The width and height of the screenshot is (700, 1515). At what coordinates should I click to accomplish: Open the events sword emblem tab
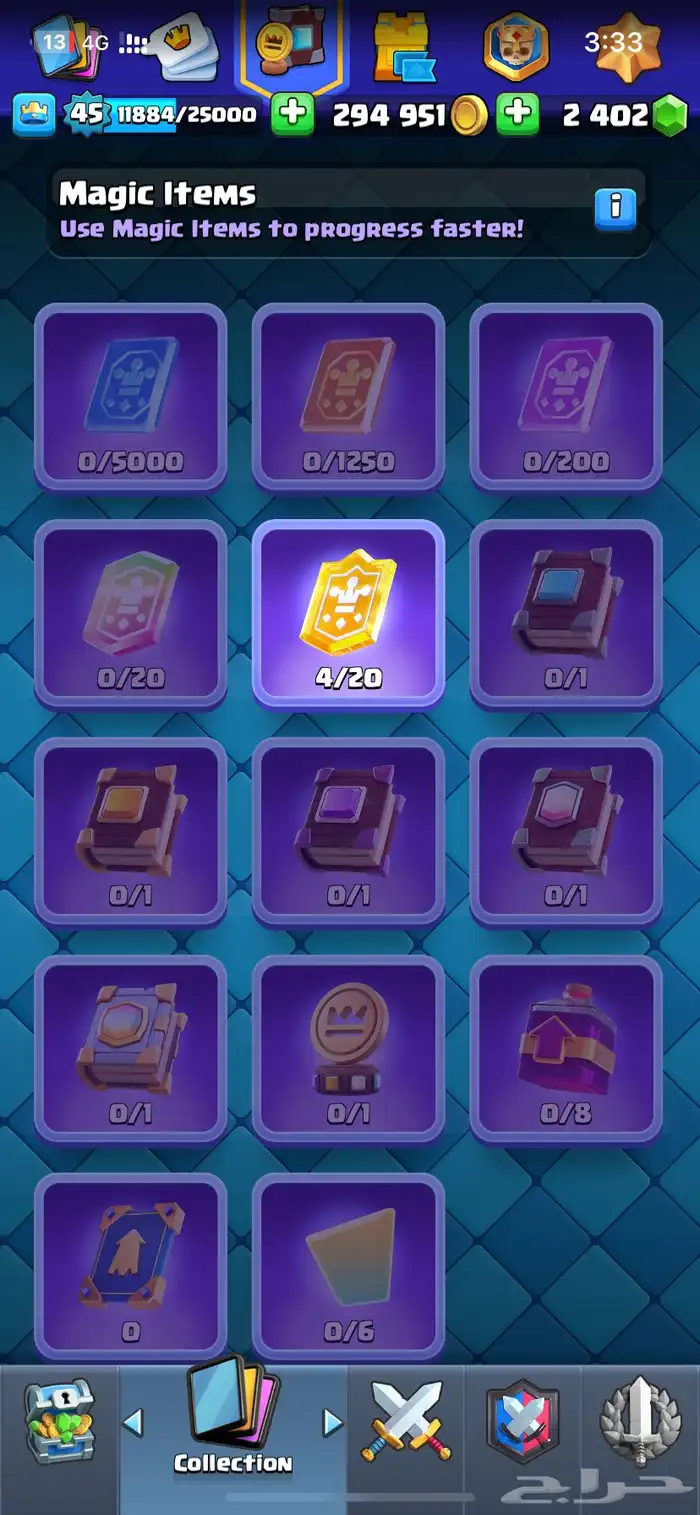tap(640, 1421)
